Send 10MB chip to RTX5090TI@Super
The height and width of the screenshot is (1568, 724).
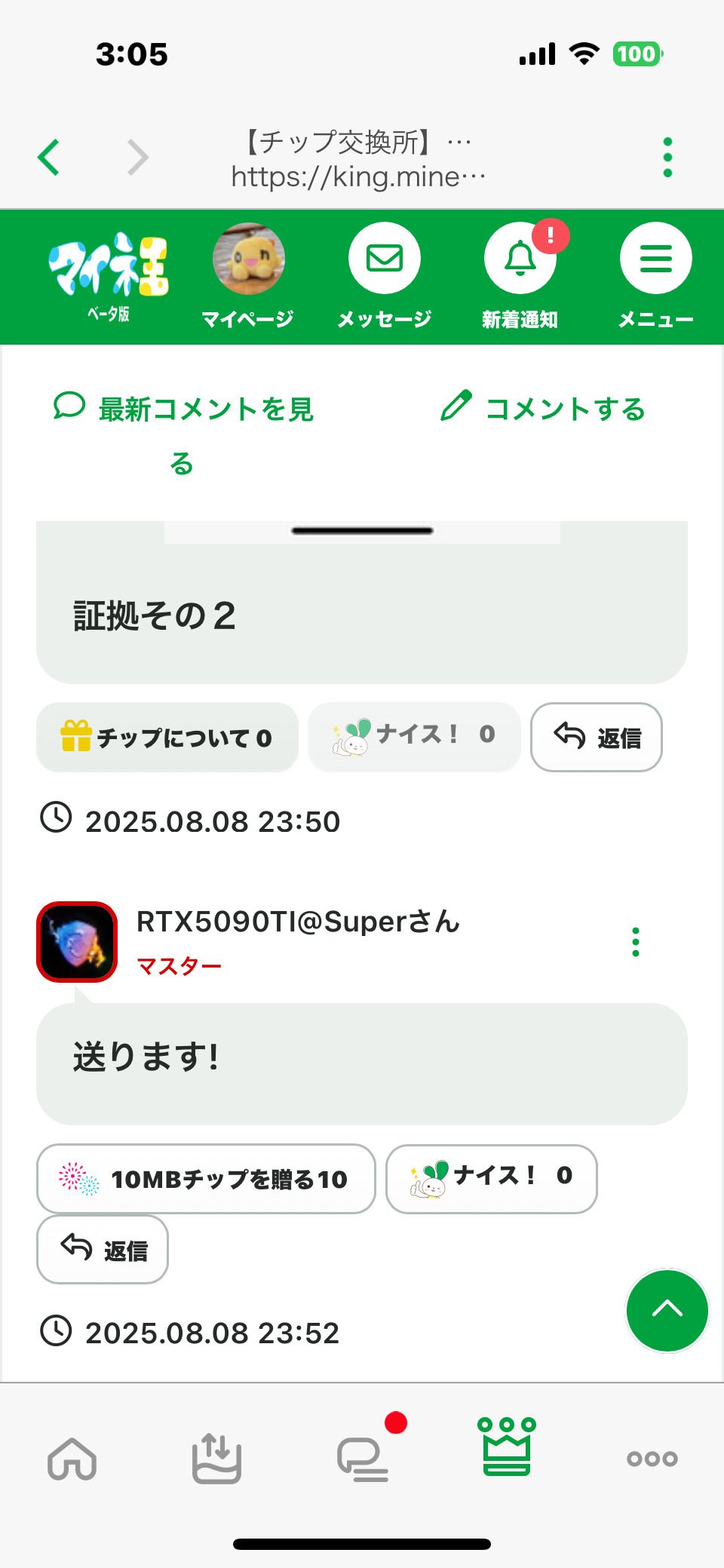click(206, 1178)
